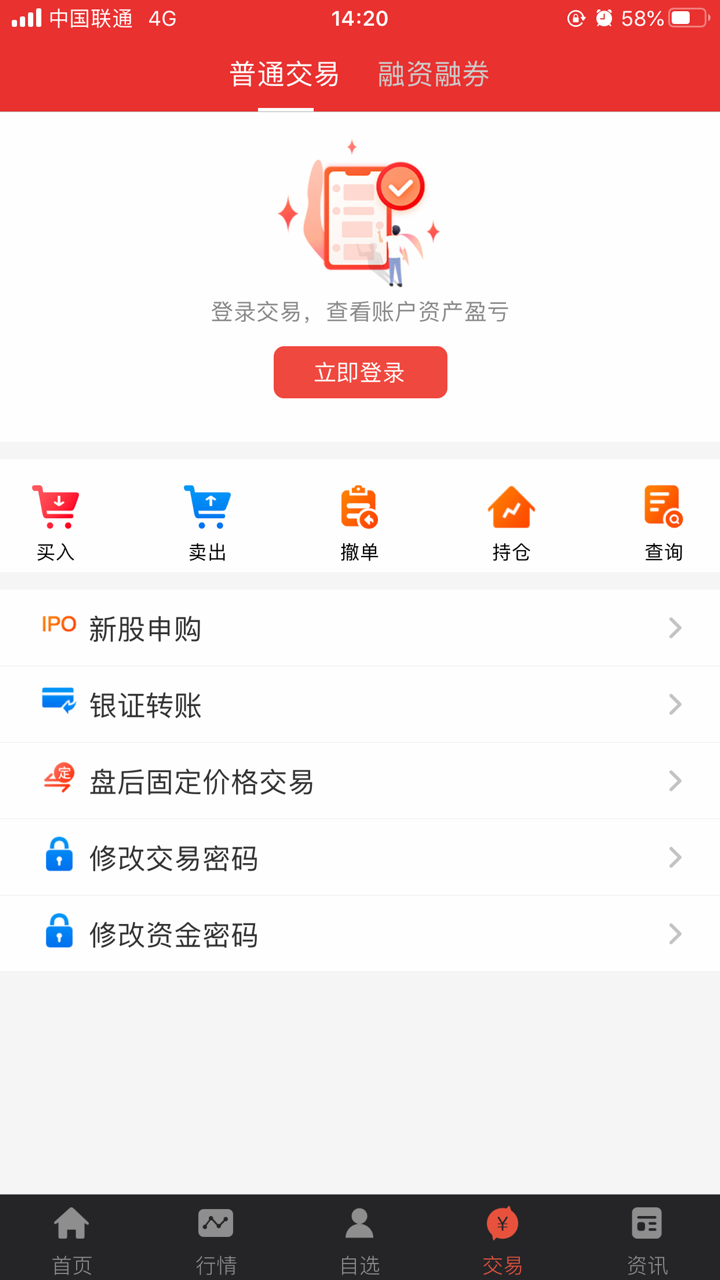
Task: Switch to the 资讯 news tab
Action: [x=647, y=1238]
